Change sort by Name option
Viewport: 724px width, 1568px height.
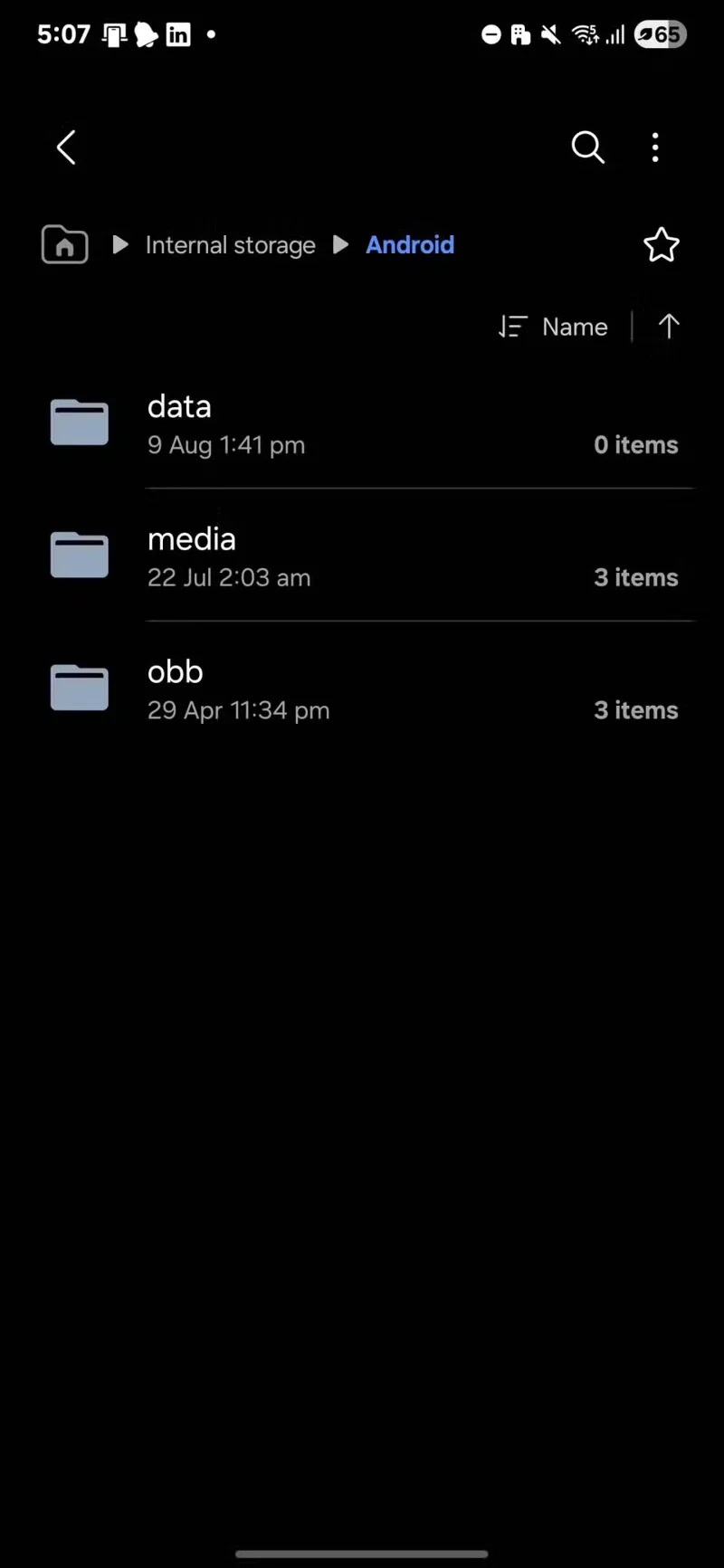[554, 327]
